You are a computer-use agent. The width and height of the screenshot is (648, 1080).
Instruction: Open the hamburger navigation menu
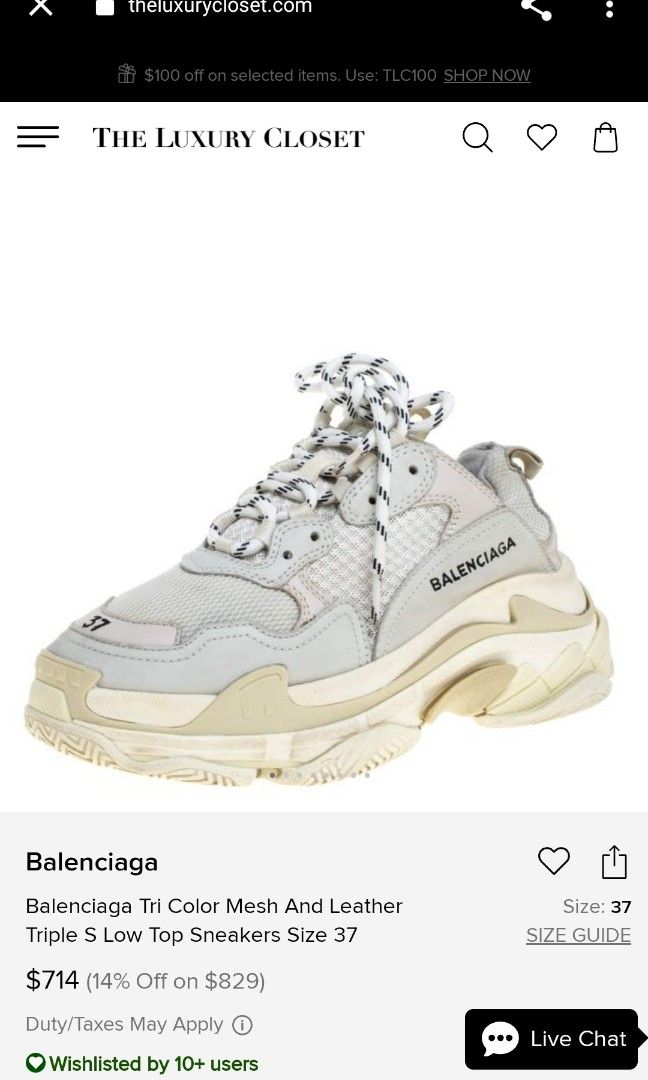(38, 137)
